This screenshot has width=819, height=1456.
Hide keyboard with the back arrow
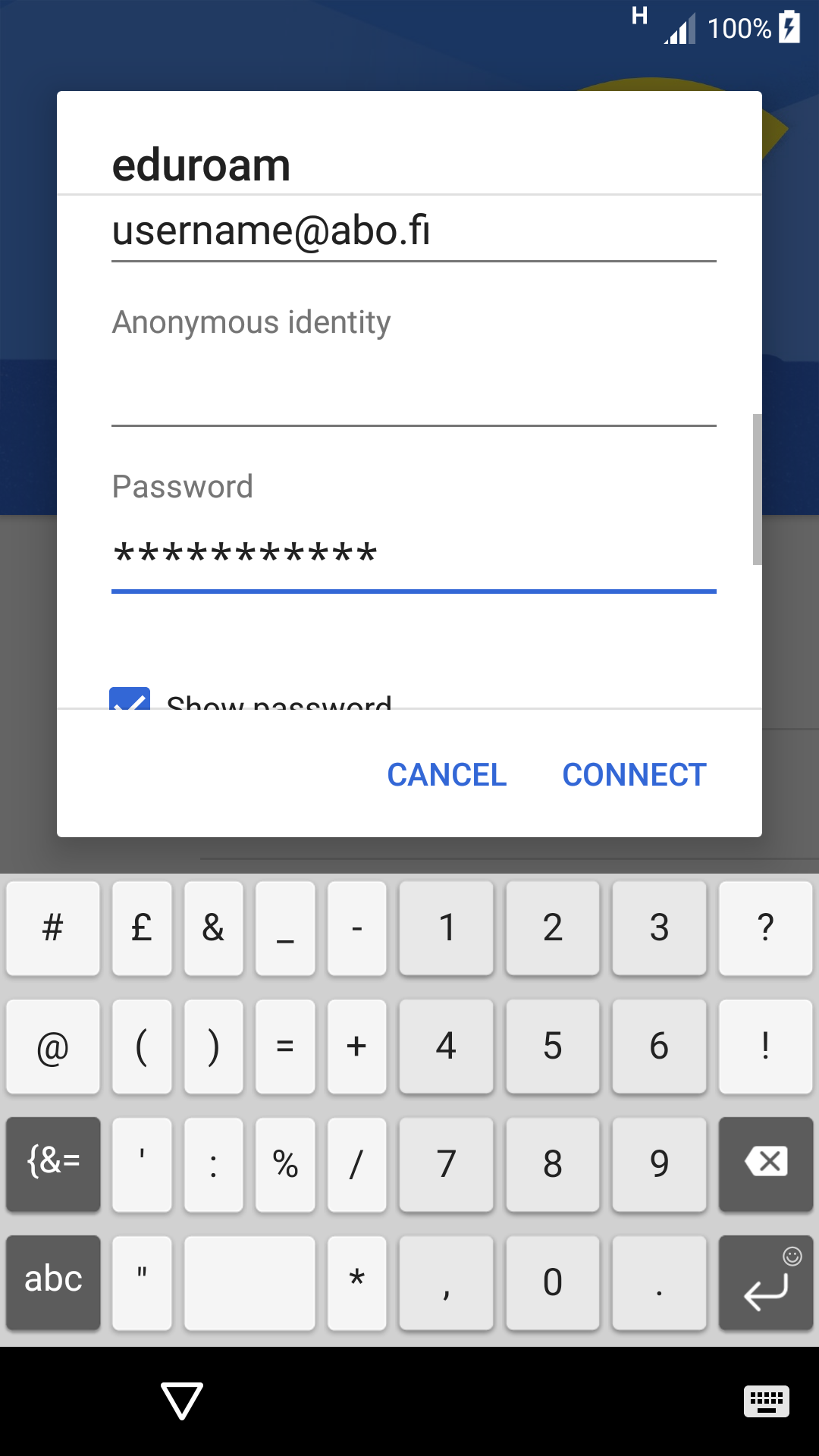182,1400
